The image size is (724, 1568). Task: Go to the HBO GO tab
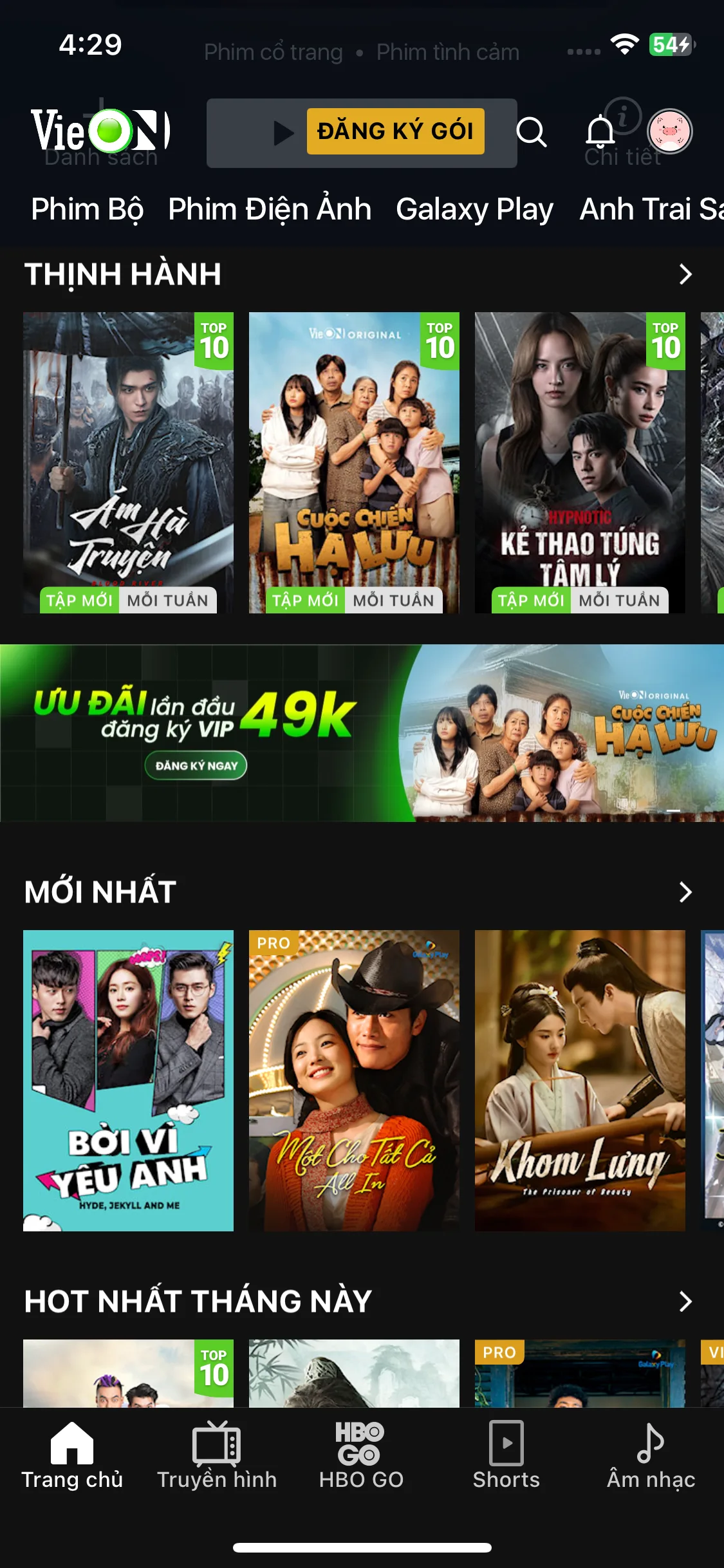point(361,1456)
